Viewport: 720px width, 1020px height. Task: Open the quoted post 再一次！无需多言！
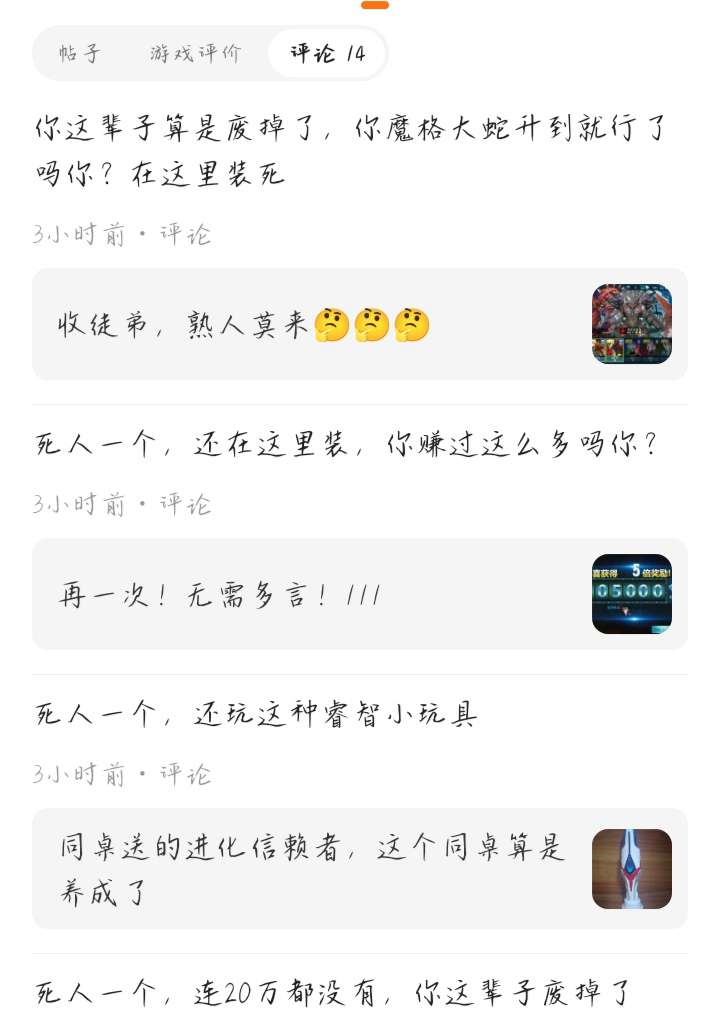coord(360,594)
